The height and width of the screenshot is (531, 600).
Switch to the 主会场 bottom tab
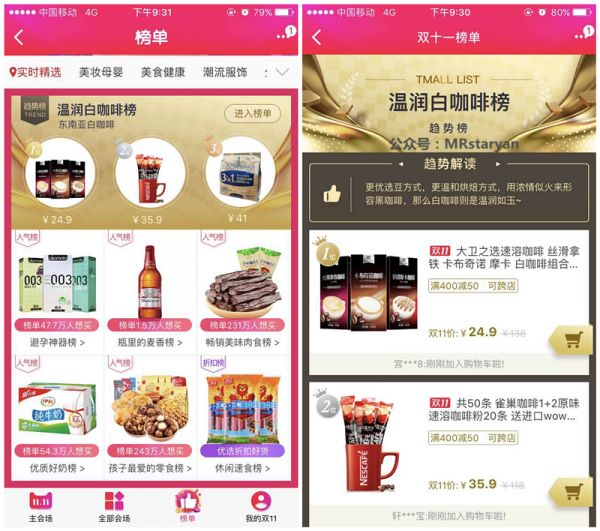coord(40,505)
